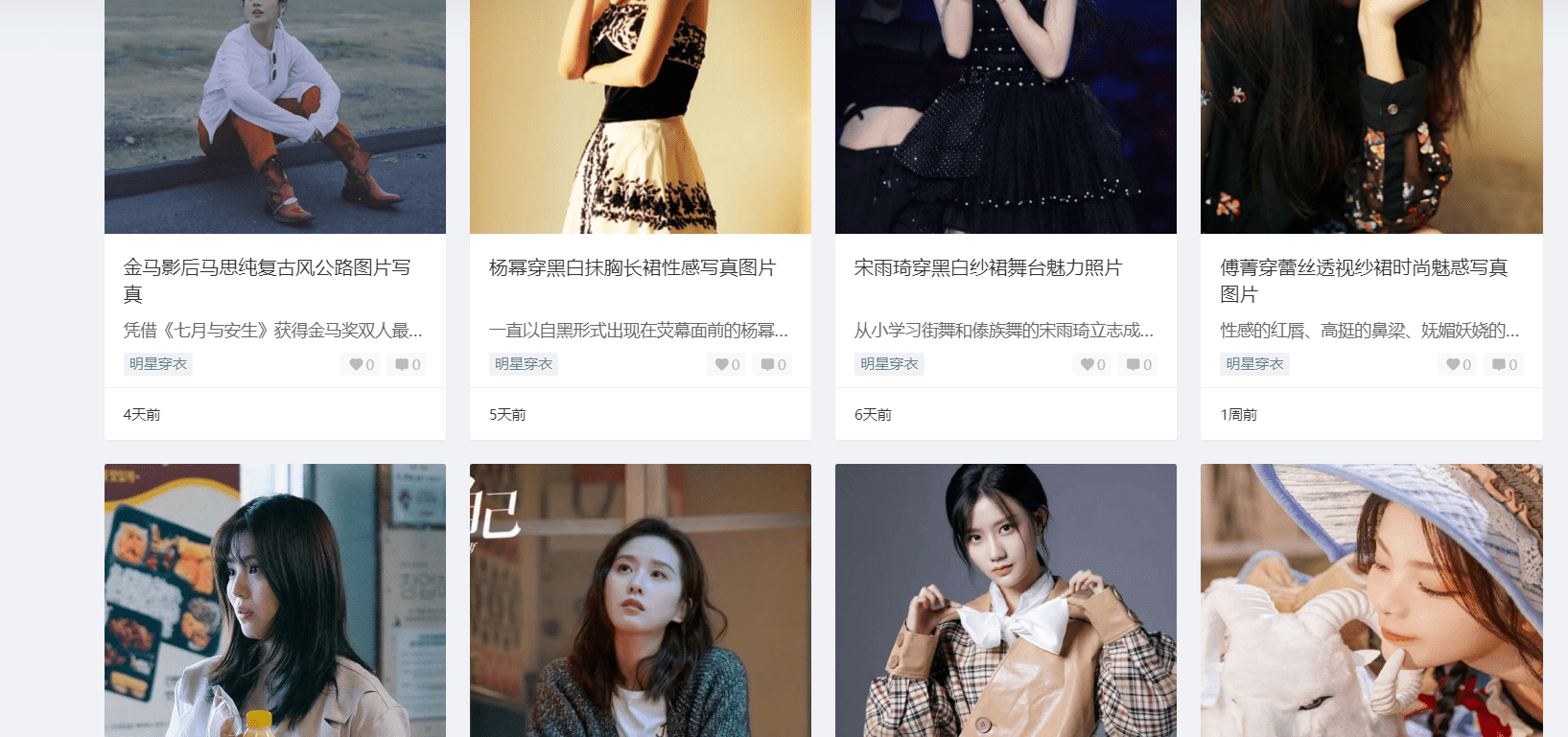Open comments on the 傅菁 post
The width and height of the screenshot is (1568, 737).
click(x=1505, y=364)
